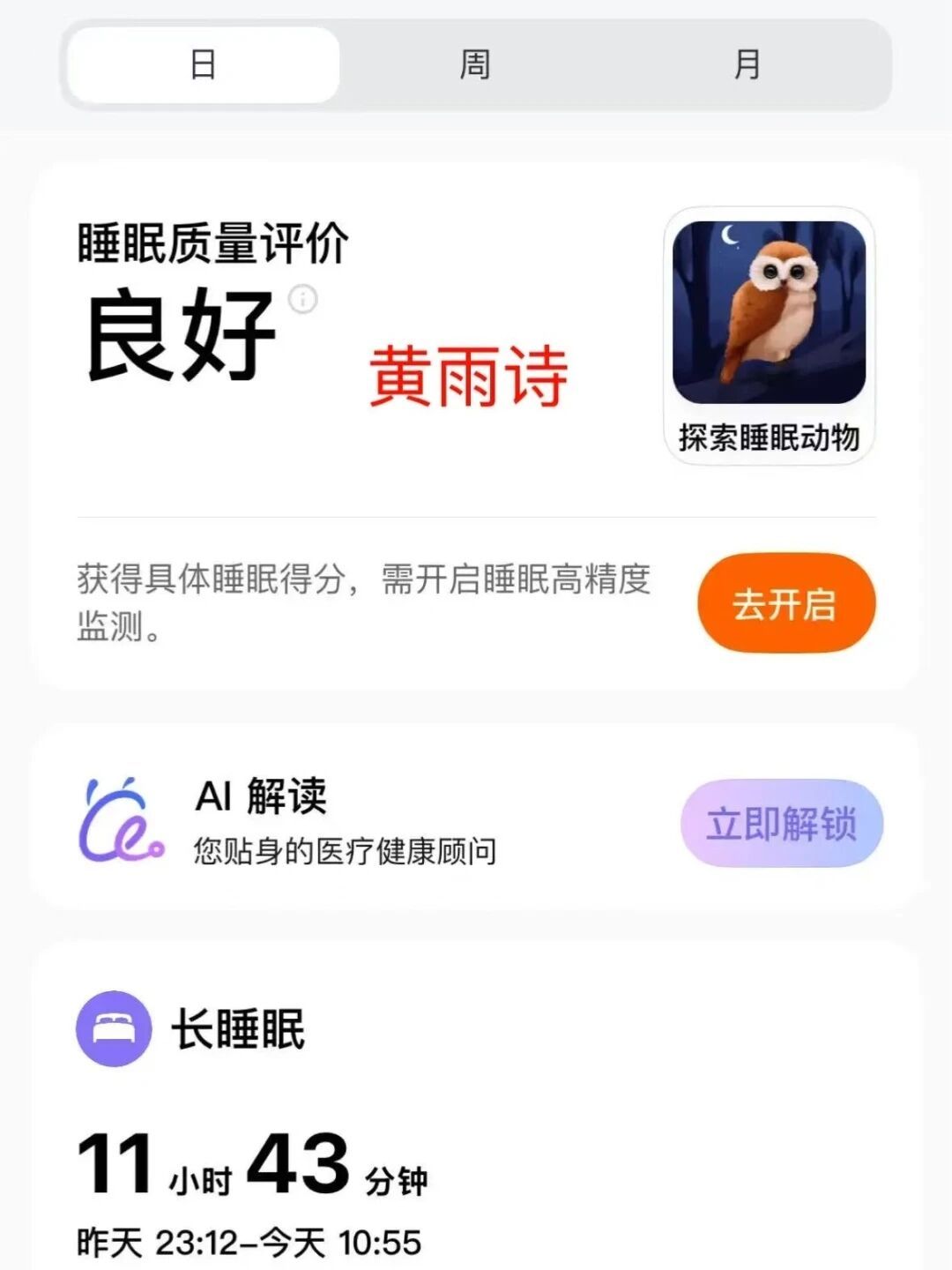This screenshot has width=952, height=1270.
Task: Open the info icon next to 良好
Action: [303, 300]
